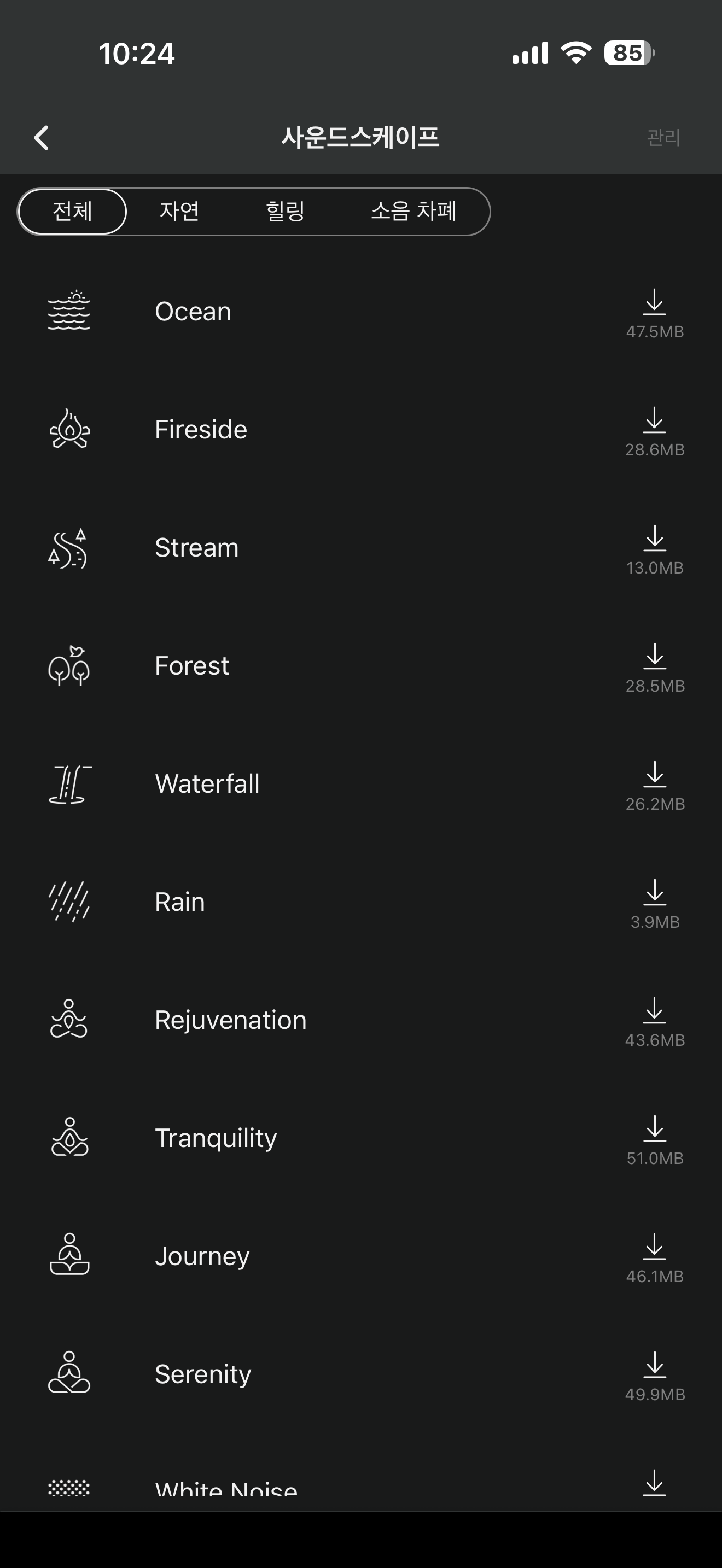Select the Rain list item
This screenshot has height=1568, width=722.
179,902
